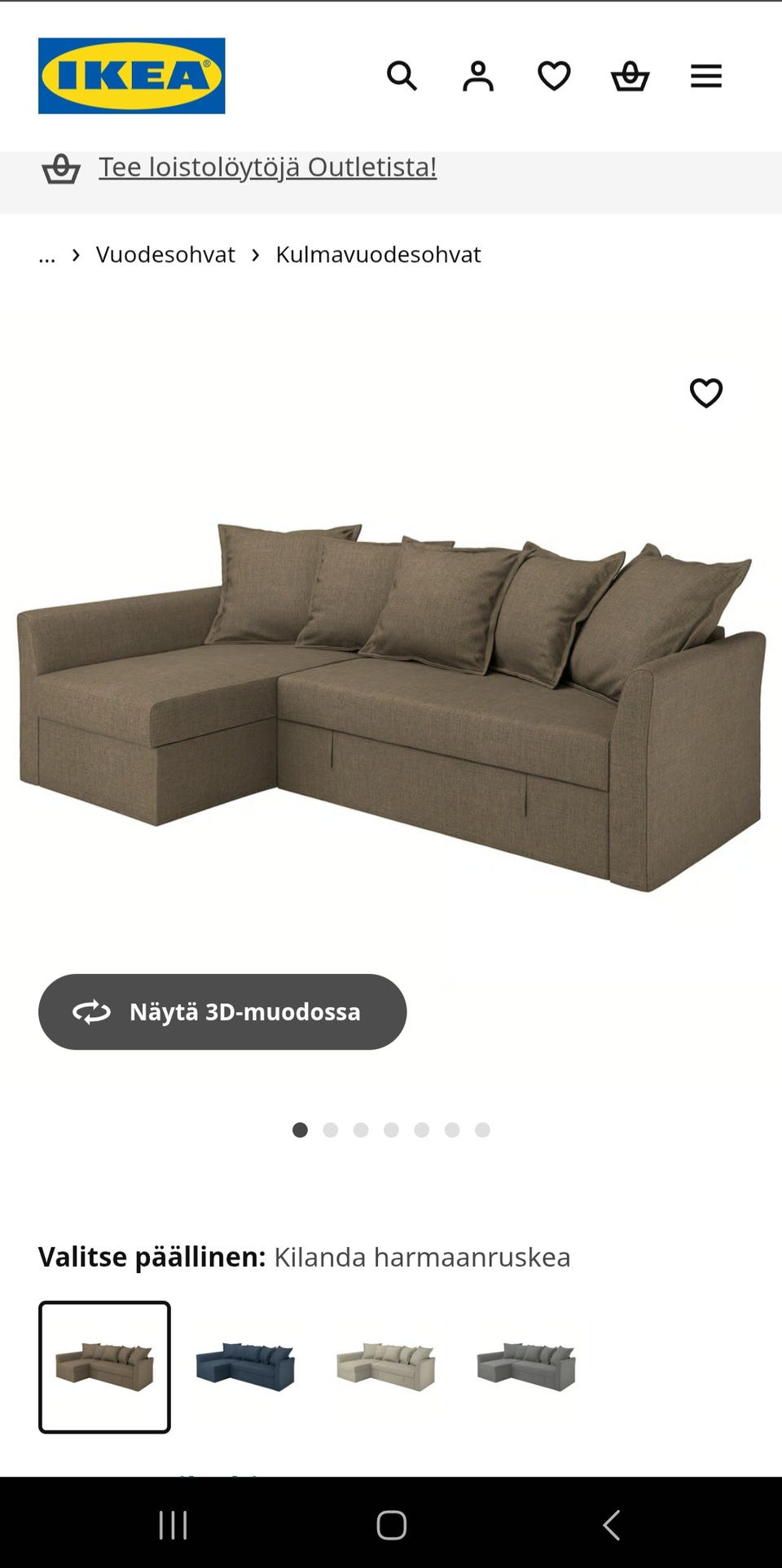Tap Näytä 3D-muodossa button
The height and width of the screenshot is (1568, 782).
coord(222,1011)
